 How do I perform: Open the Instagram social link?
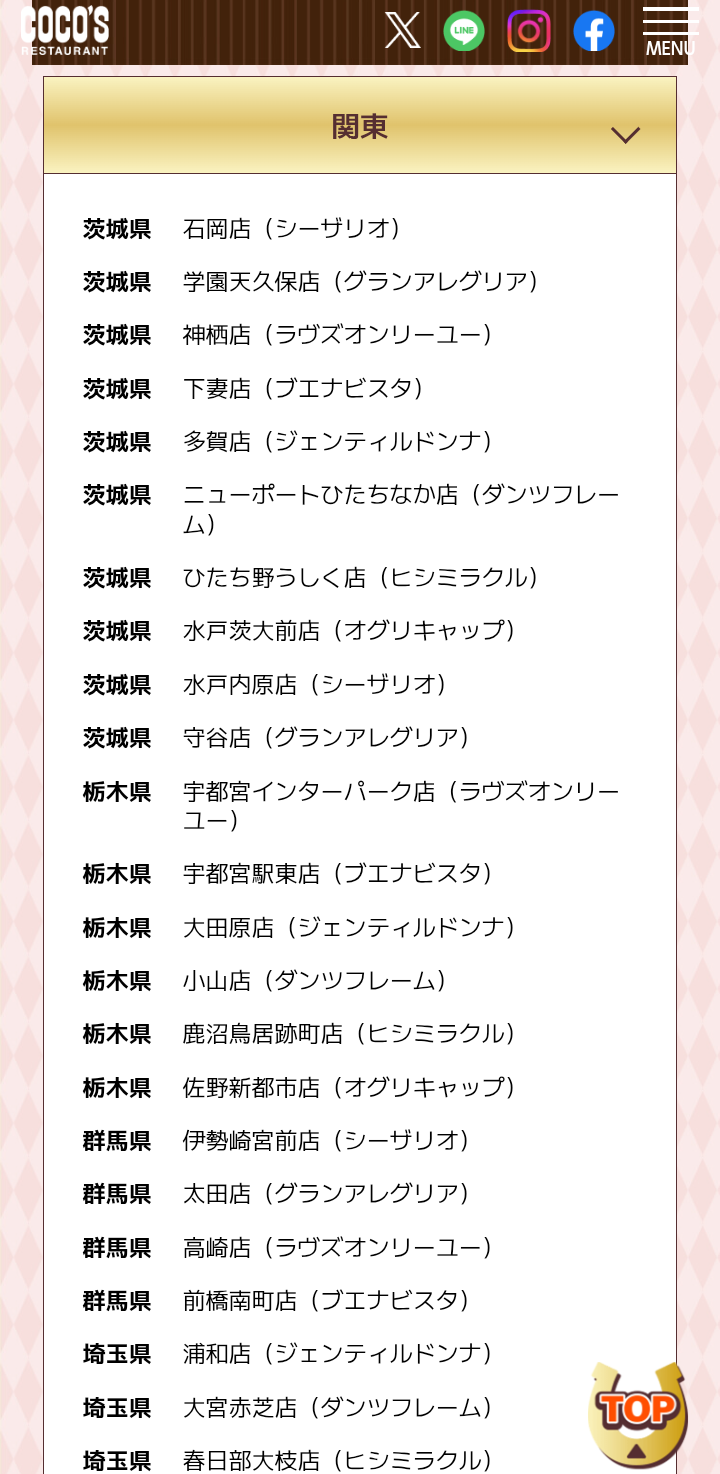click(x=529, y=31)
